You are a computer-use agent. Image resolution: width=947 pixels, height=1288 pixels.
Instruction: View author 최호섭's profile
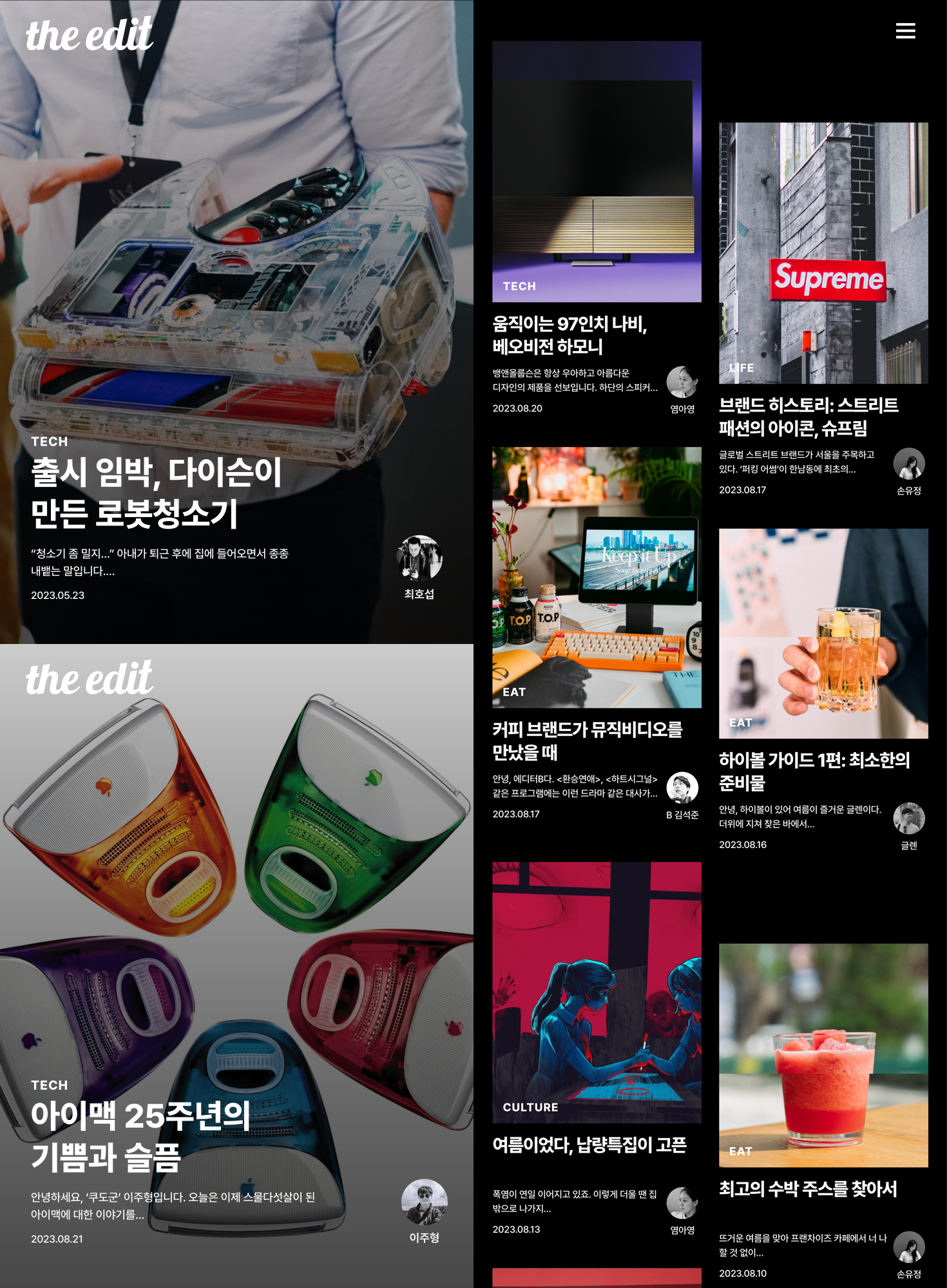pos(419,558)
